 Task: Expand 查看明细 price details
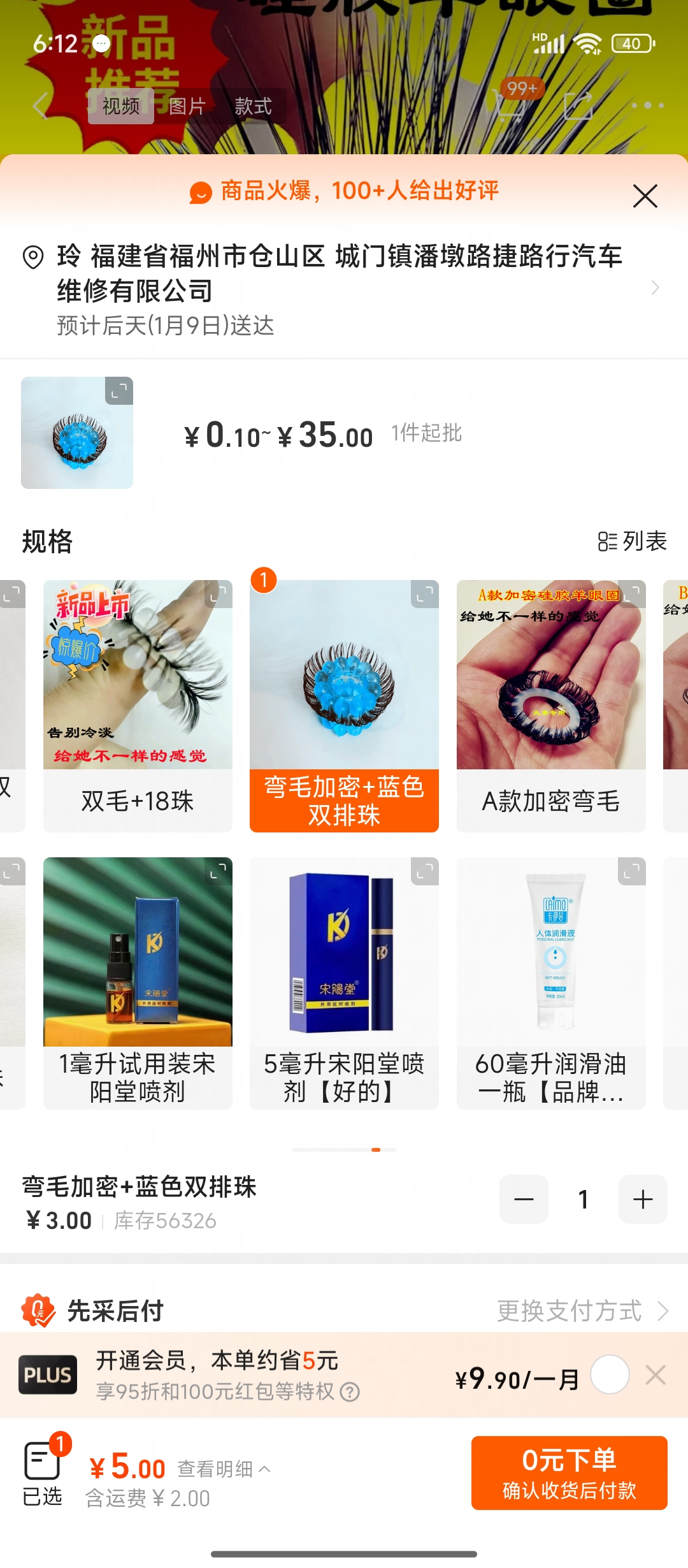coord(224,1469)
